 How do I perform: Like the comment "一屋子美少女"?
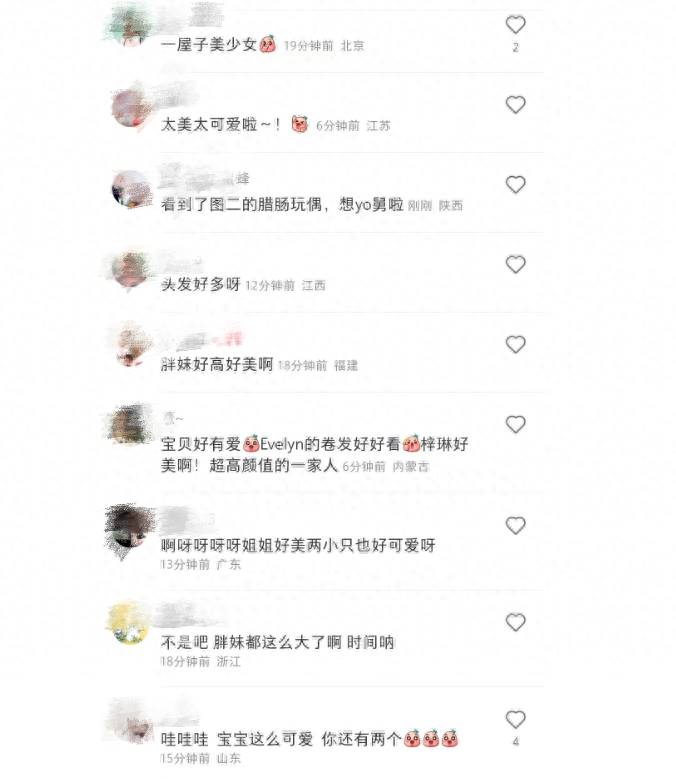[x=515, y=25]
